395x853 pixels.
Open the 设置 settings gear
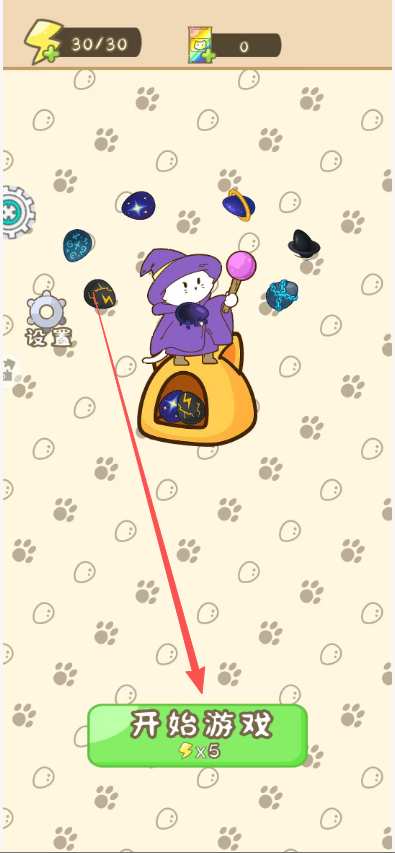47,319
